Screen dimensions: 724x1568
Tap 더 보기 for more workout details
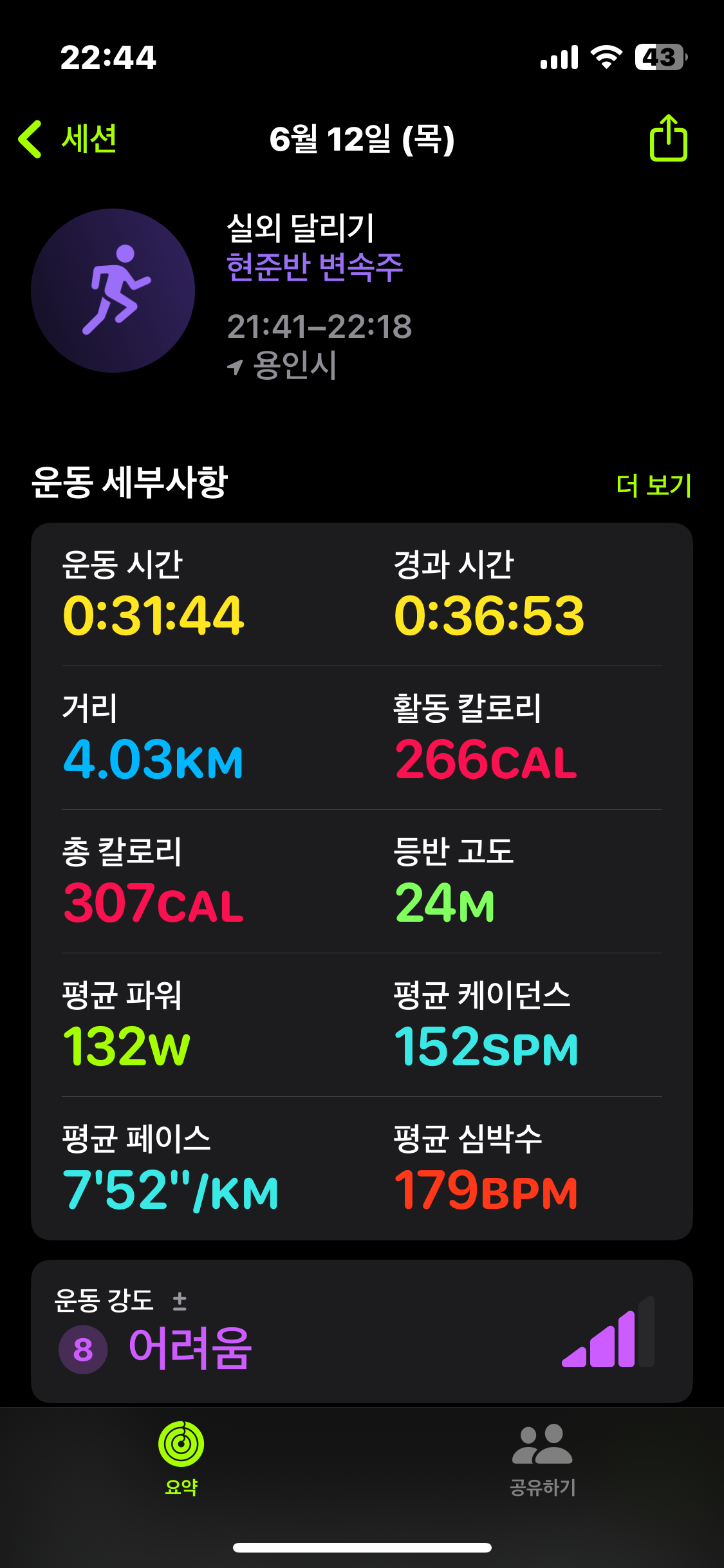coord(653,485)
